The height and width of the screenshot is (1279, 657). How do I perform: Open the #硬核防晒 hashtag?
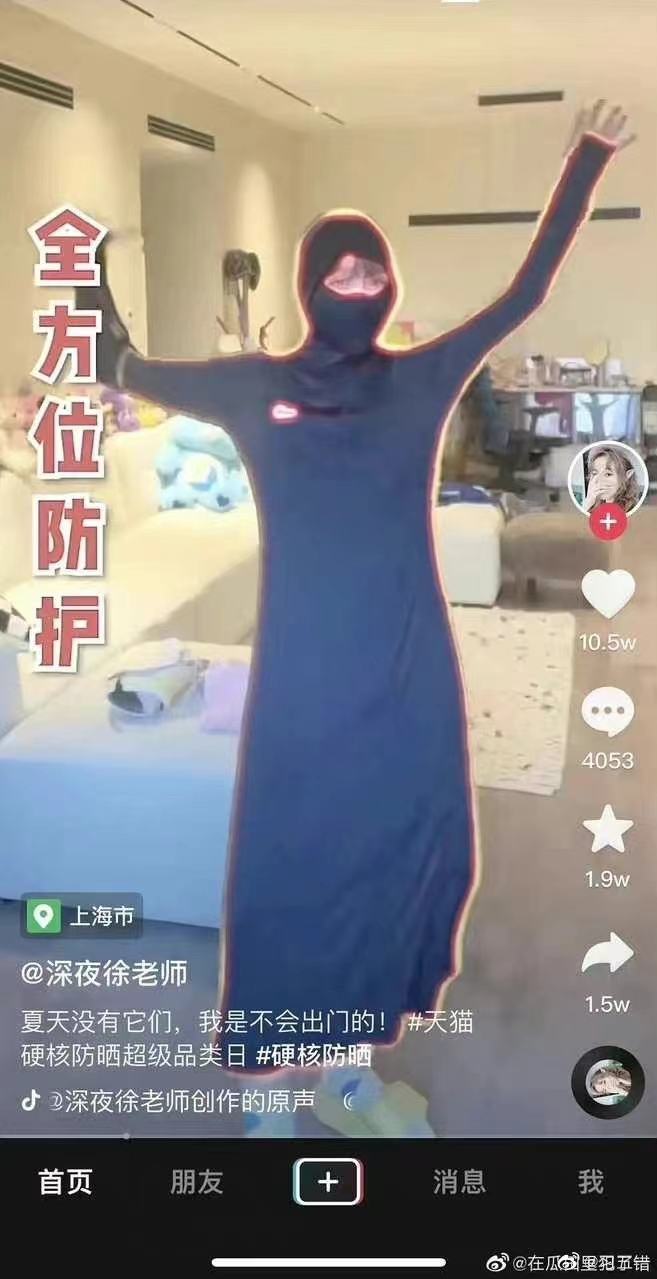tap(314, 1055)
